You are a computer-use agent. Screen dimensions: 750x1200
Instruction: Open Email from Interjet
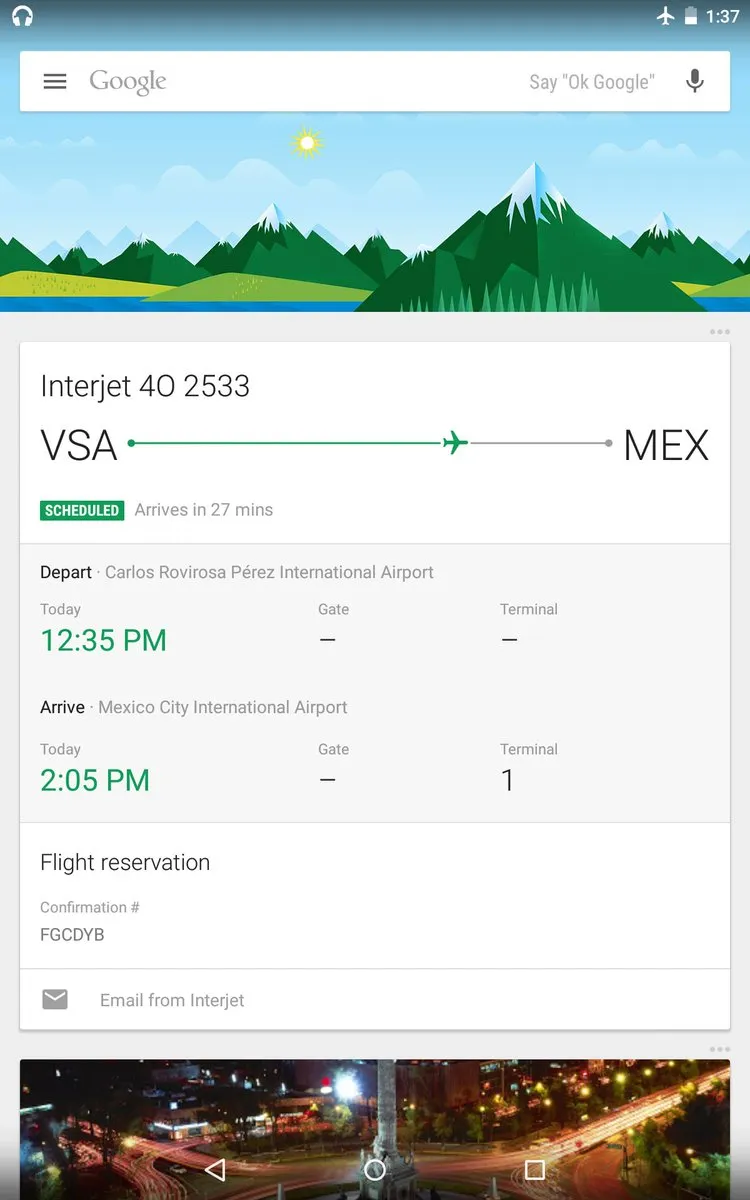pyautogui.click(x=171, y=999)
